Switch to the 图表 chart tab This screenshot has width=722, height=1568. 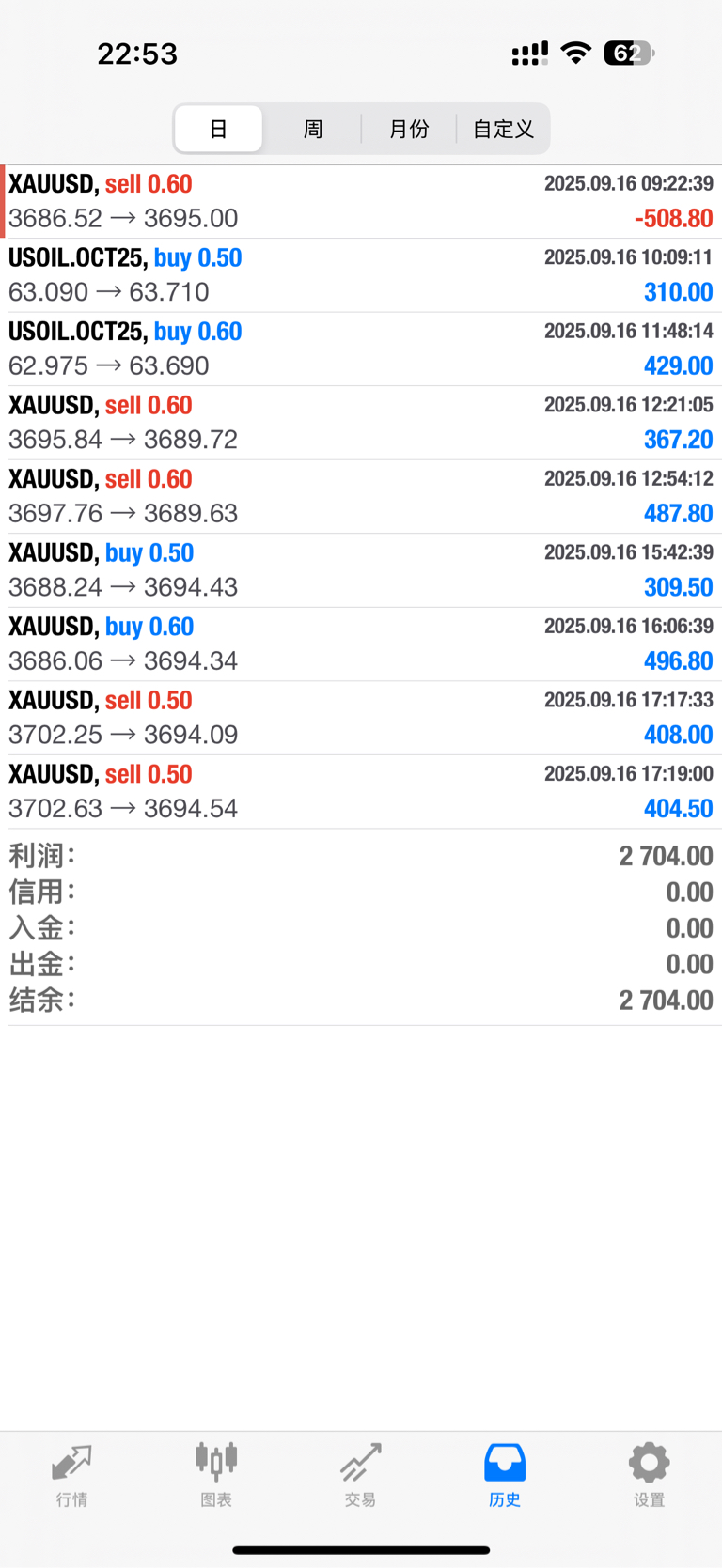(x=216, y=1476)
